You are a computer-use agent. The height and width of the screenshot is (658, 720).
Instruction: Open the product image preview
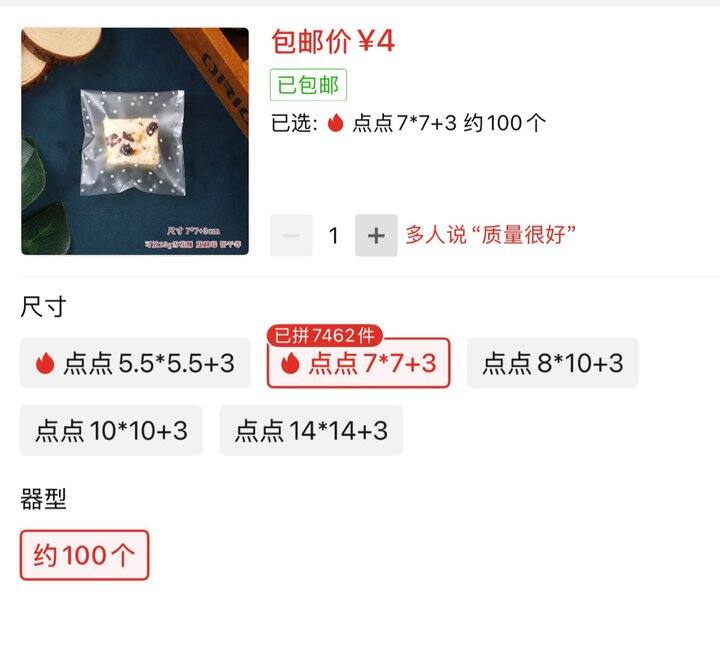pos(135,141)
